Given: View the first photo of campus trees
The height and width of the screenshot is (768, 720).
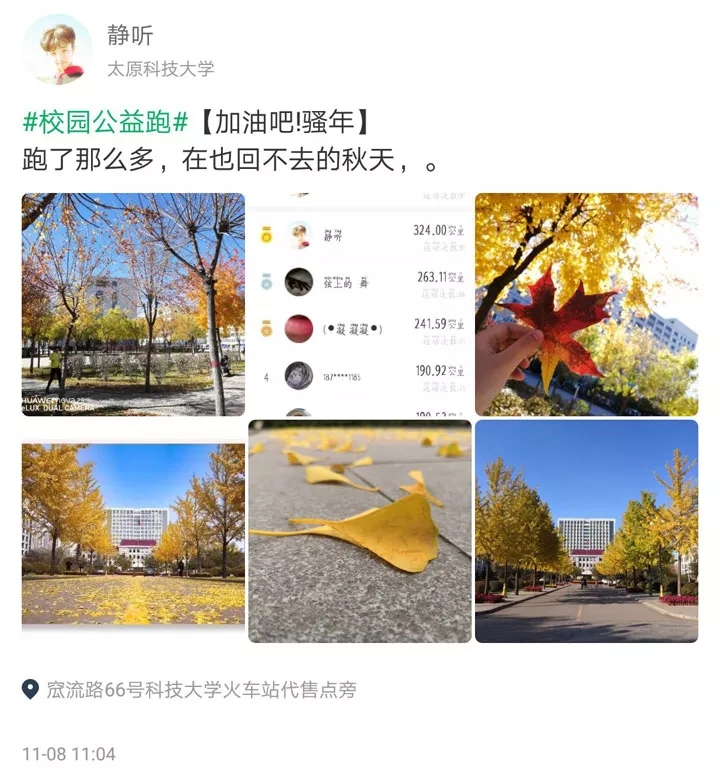Looking at the screenshot, I should (133, 304).
